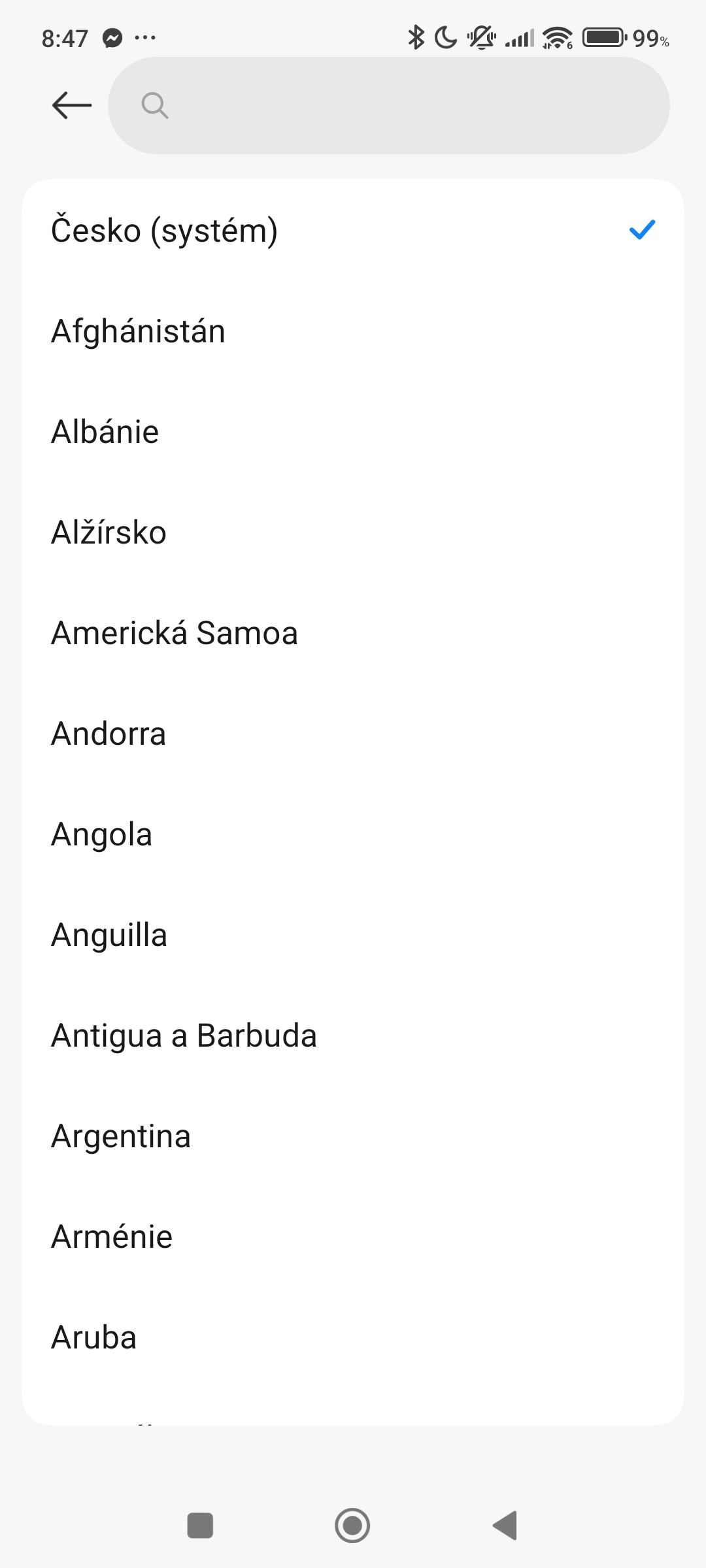
Task: Tap the region search field
Action: 389,105
